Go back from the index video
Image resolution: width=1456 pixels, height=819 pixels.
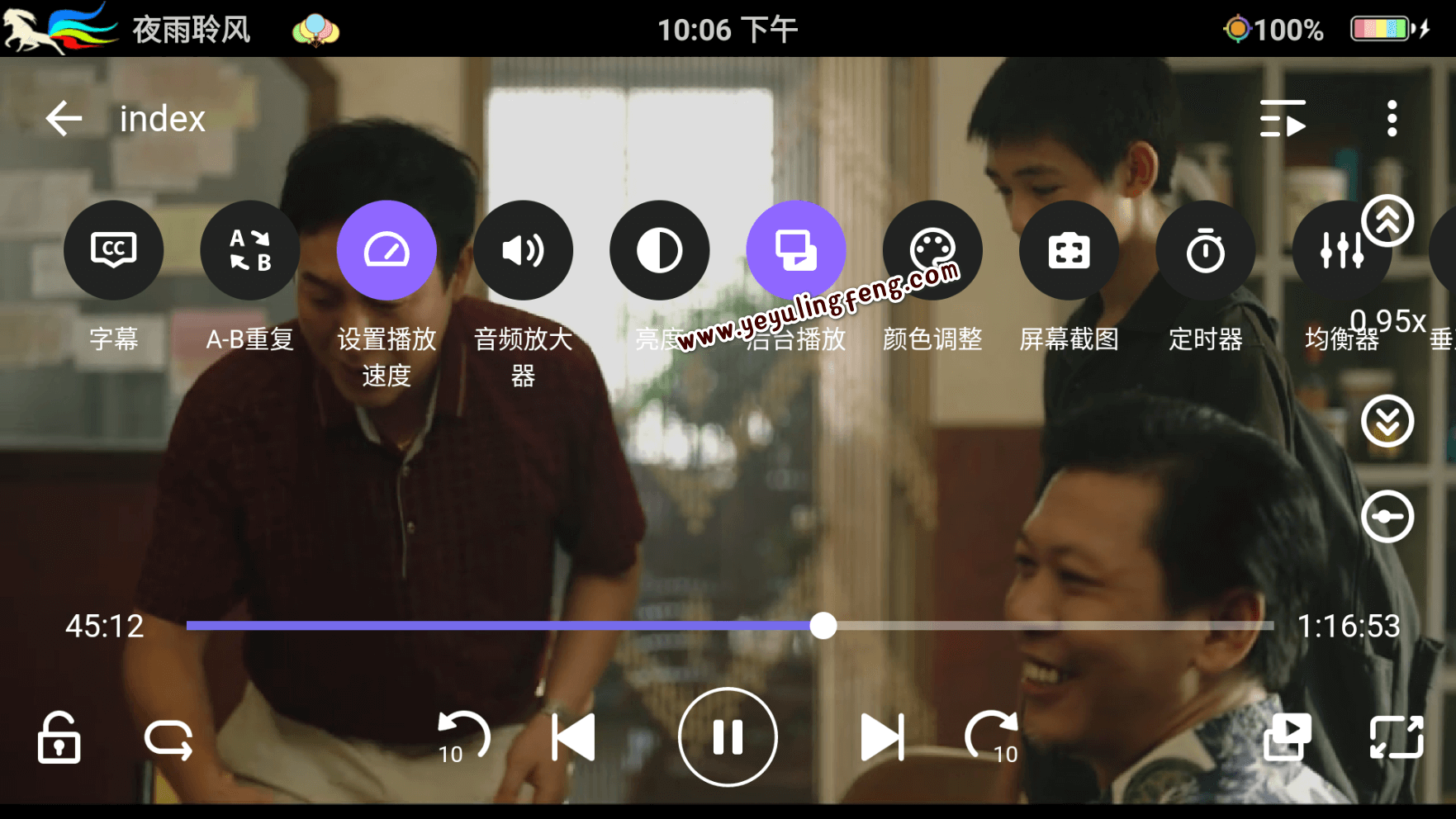[x=64, y=119]
